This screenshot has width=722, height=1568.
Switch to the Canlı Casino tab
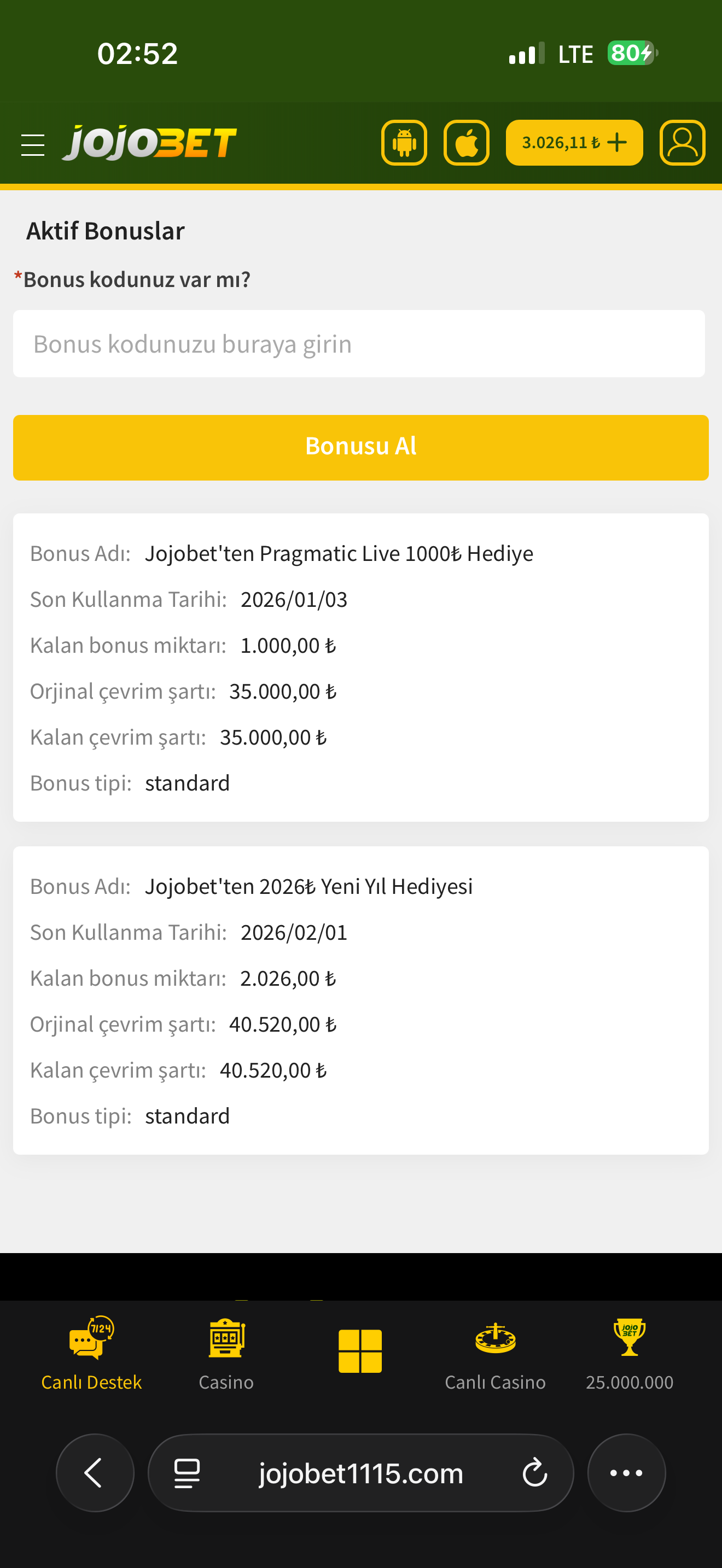pos(495,1354)
